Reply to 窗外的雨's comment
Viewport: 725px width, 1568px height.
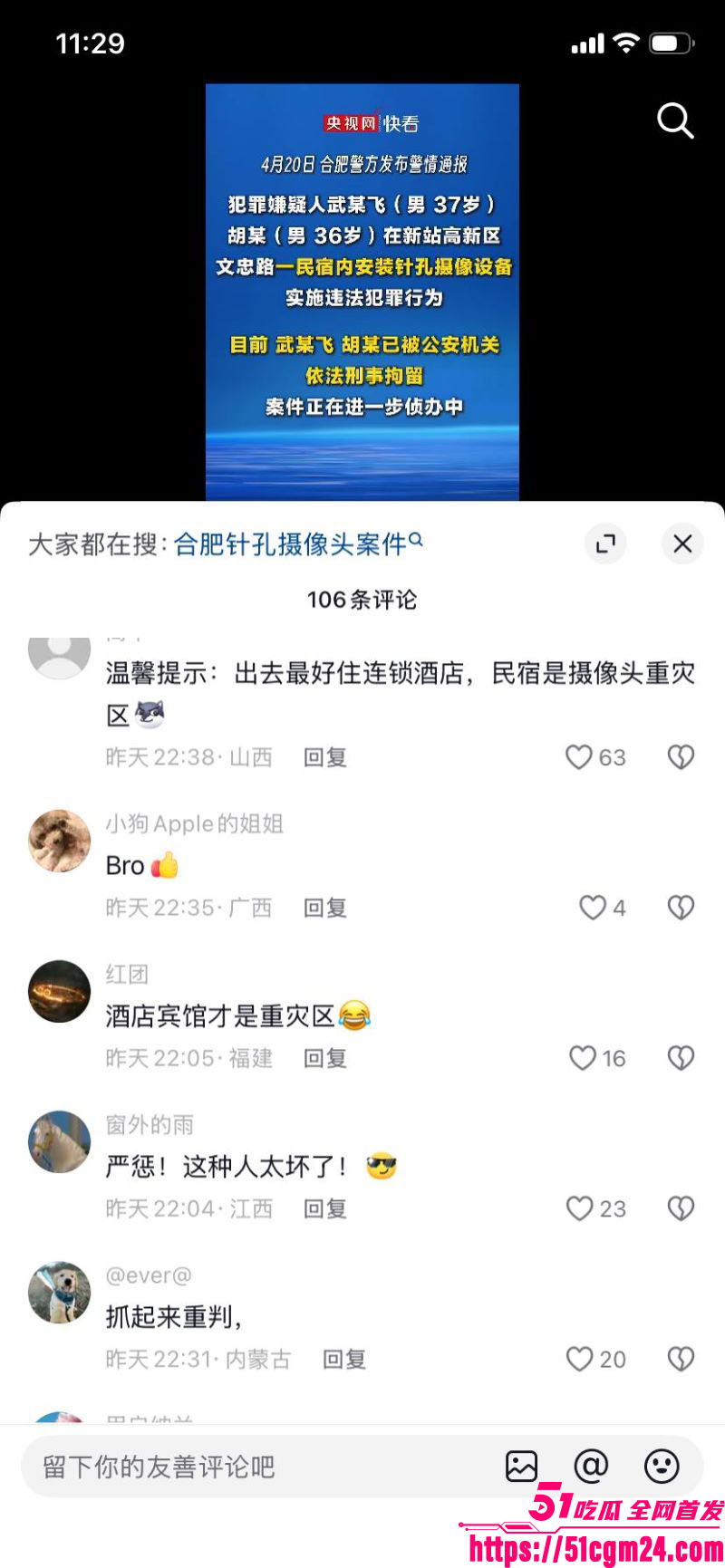(324, 1207)
